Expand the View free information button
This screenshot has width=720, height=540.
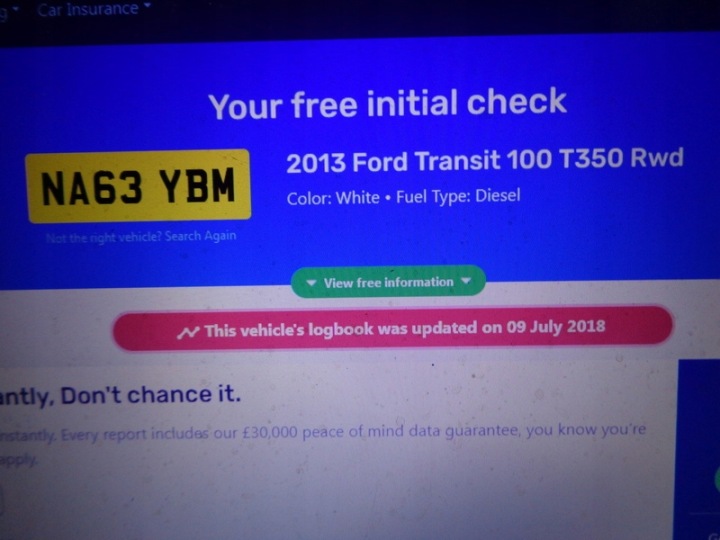(388, 282)
